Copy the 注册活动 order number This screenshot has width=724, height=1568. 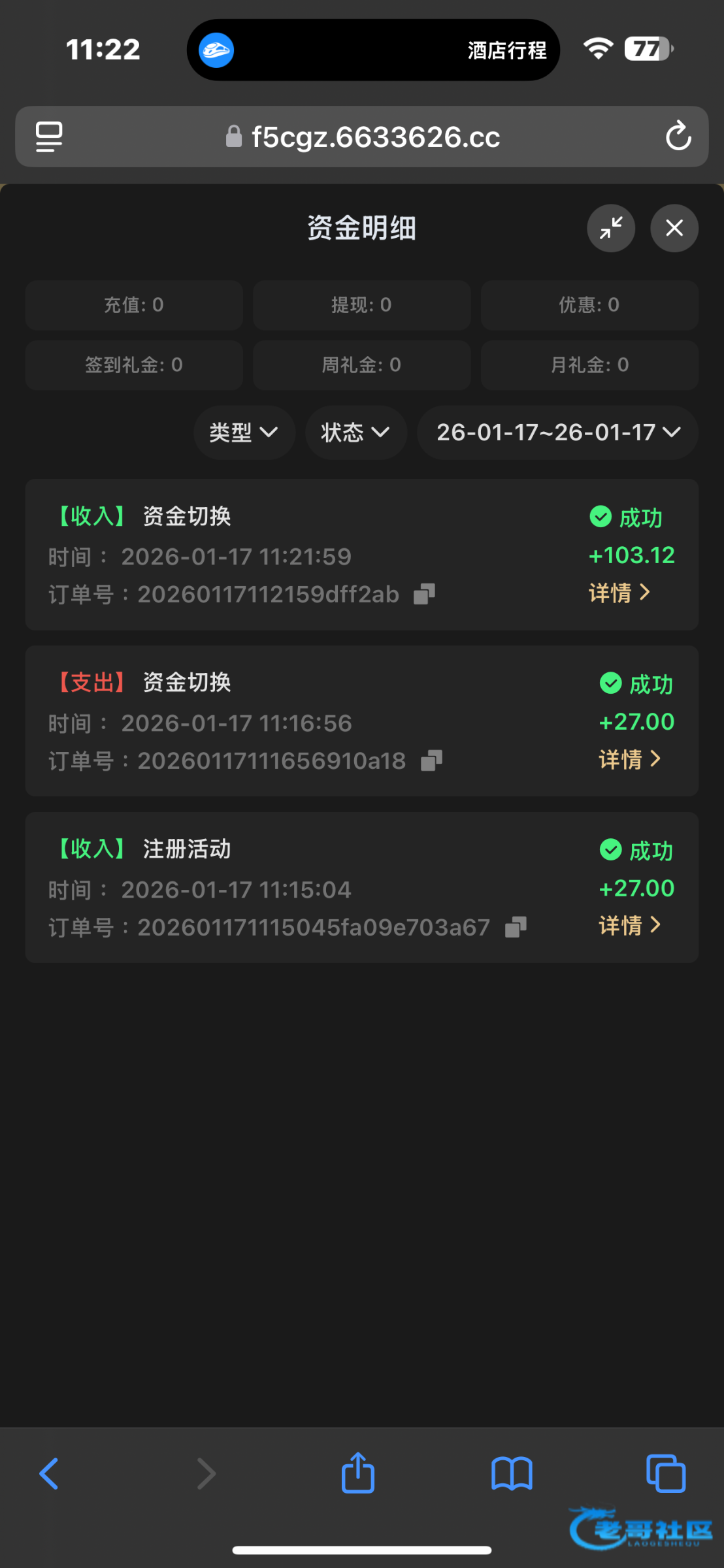click(x=516, y=927)
